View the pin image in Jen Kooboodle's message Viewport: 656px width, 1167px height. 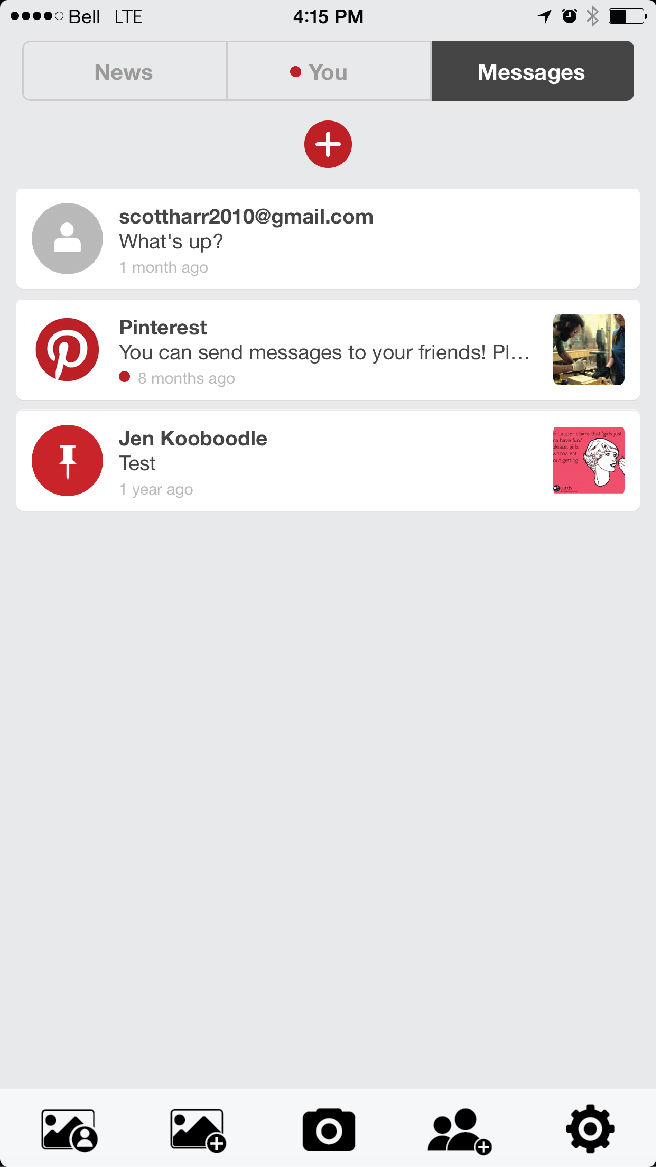pos(589,461)
